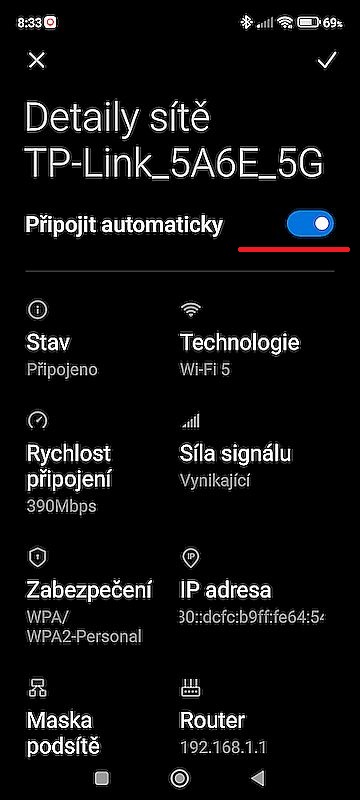
Task: Tap the system back button
Action: [258, 778]
